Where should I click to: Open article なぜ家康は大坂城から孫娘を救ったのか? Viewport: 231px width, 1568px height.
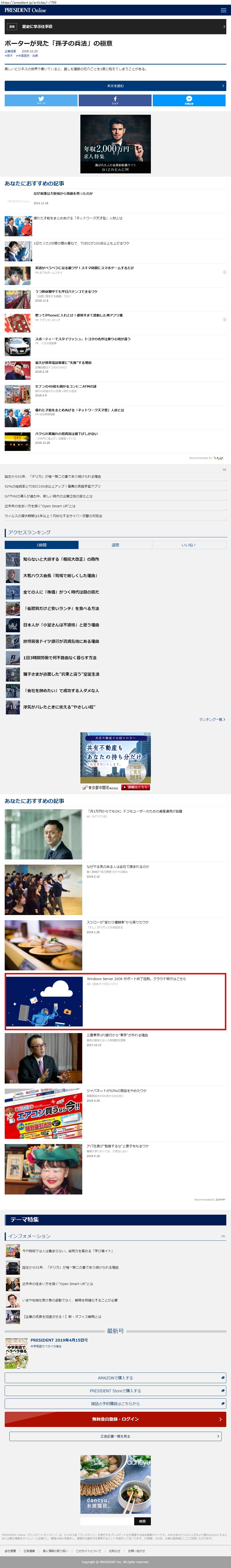pos(63,194)
